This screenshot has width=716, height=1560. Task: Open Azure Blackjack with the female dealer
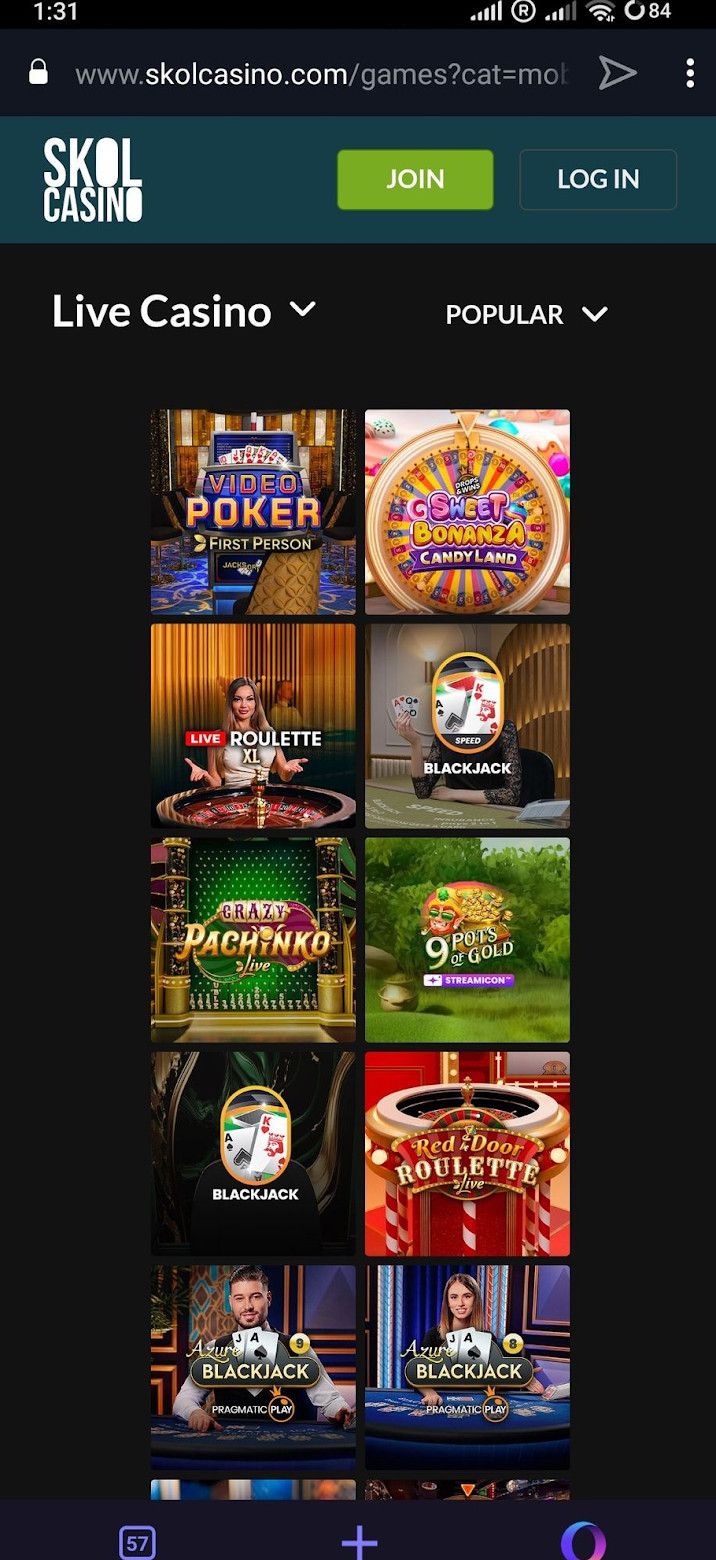click(x=467, y=1367)
